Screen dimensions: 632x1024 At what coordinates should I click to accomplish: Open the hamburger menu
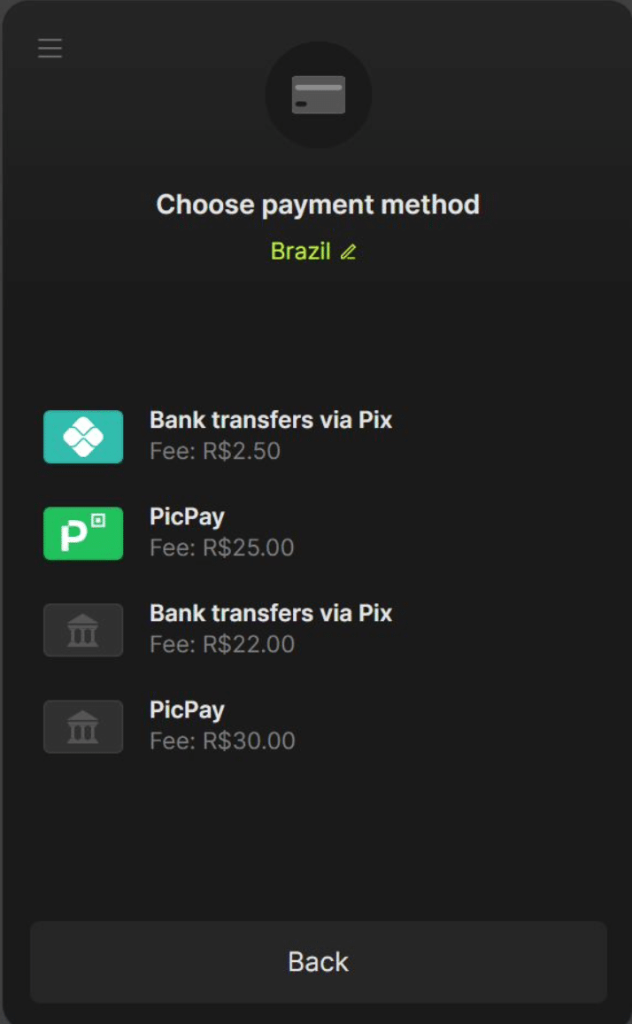coord(50,48)
